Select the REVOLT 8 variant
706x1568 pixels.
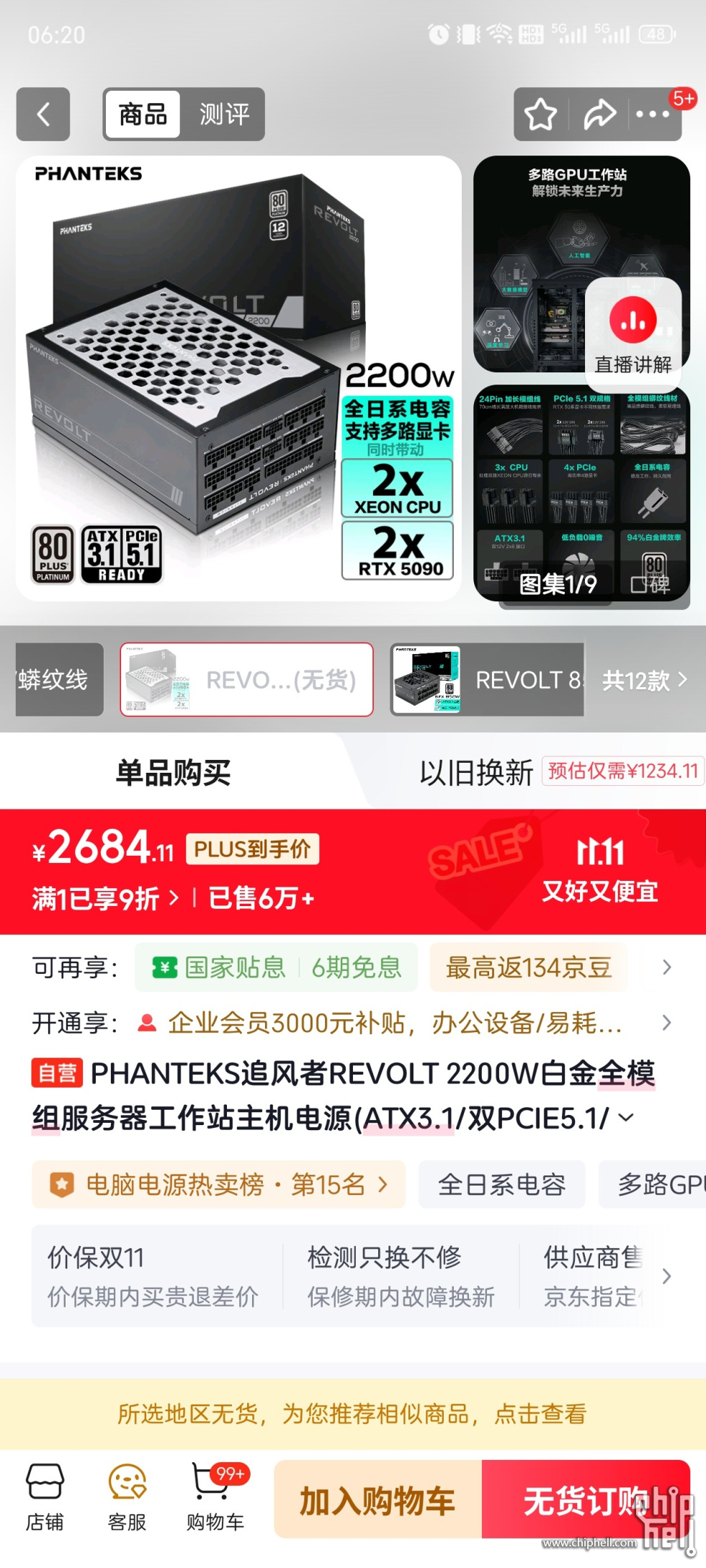[487, 679]
